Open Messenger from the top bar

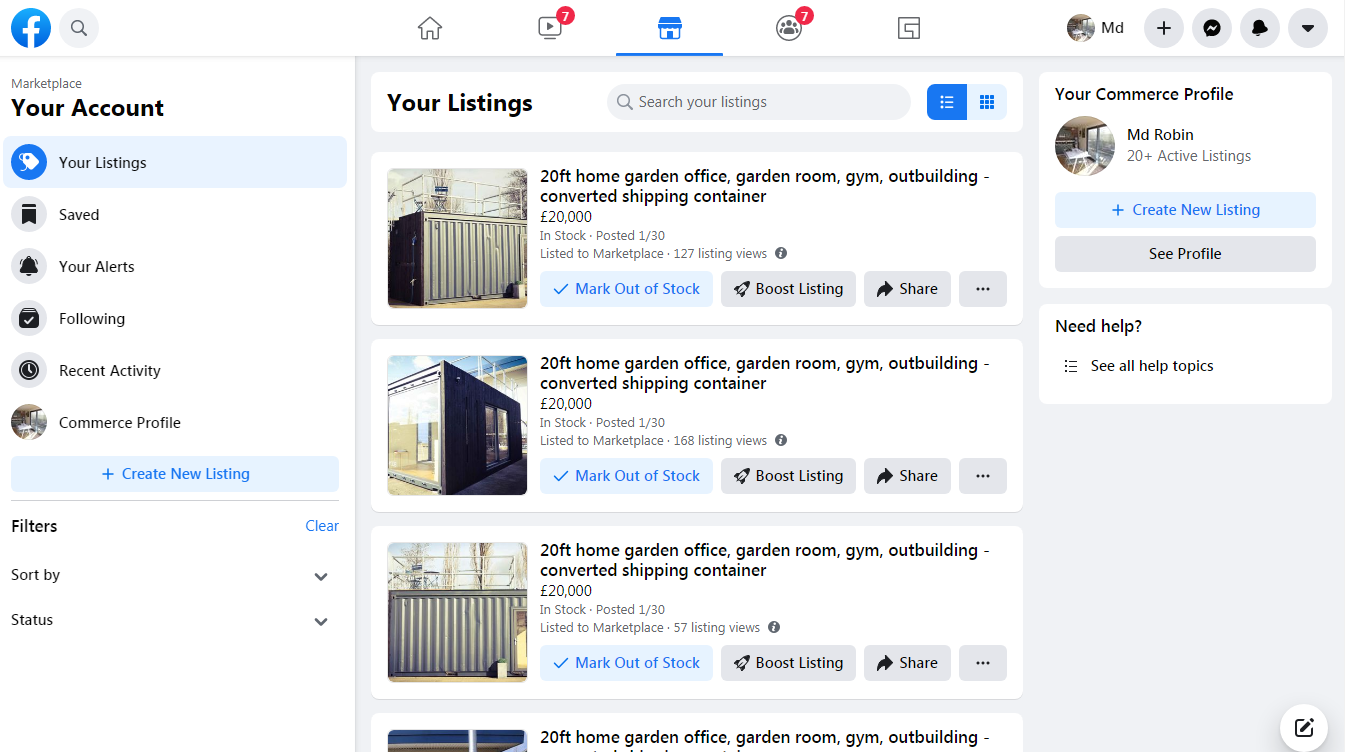pyautogui.click(x=1211, y=28)
